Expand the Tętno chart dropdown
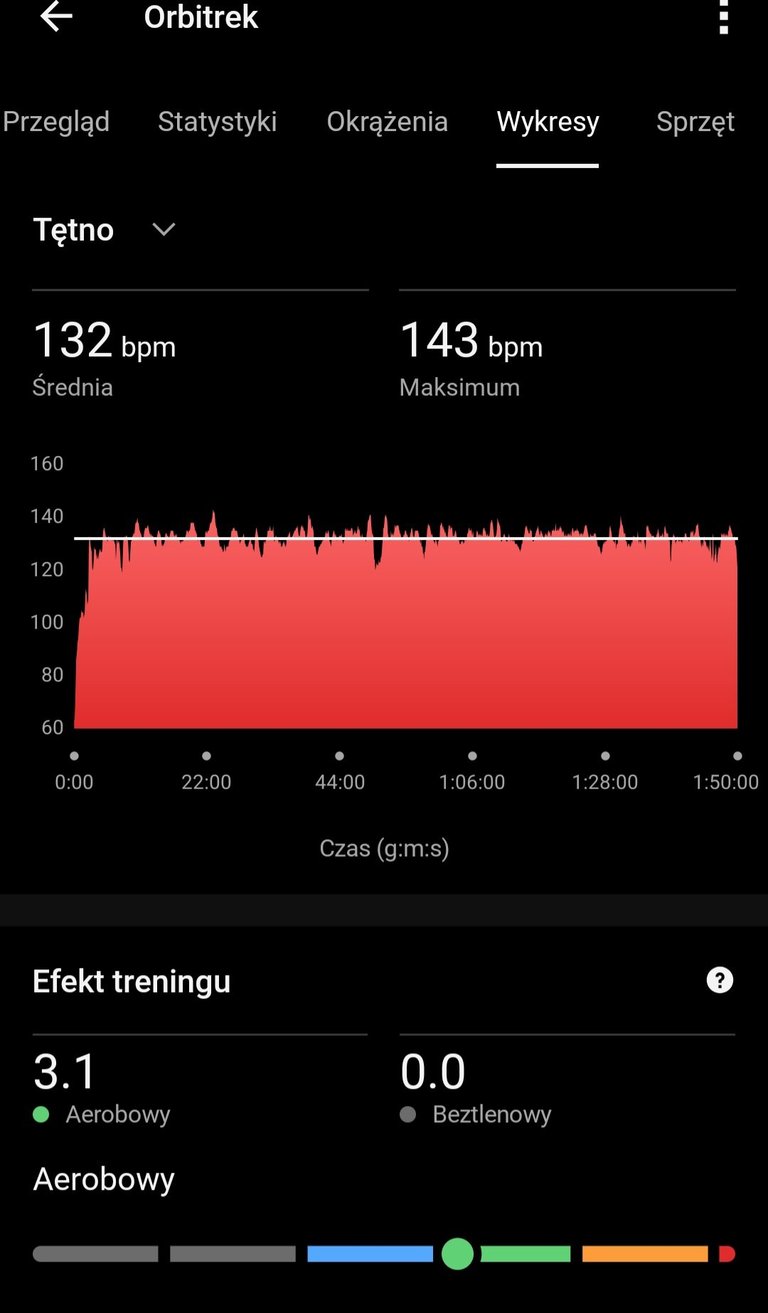The image size is (768, 1313). [163, 230]
